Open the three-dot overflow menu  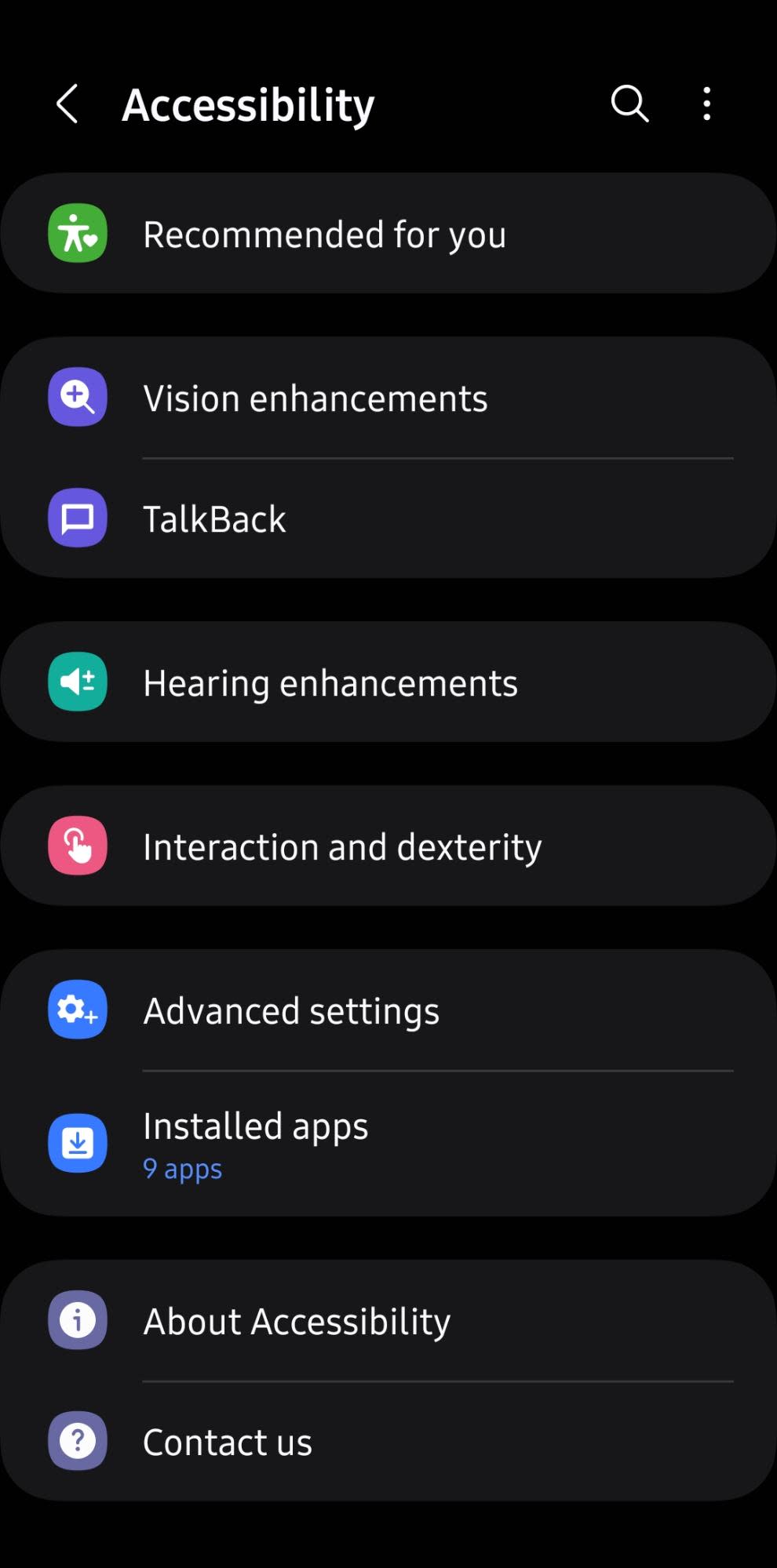pyautogui.click(x=706, y=104)
